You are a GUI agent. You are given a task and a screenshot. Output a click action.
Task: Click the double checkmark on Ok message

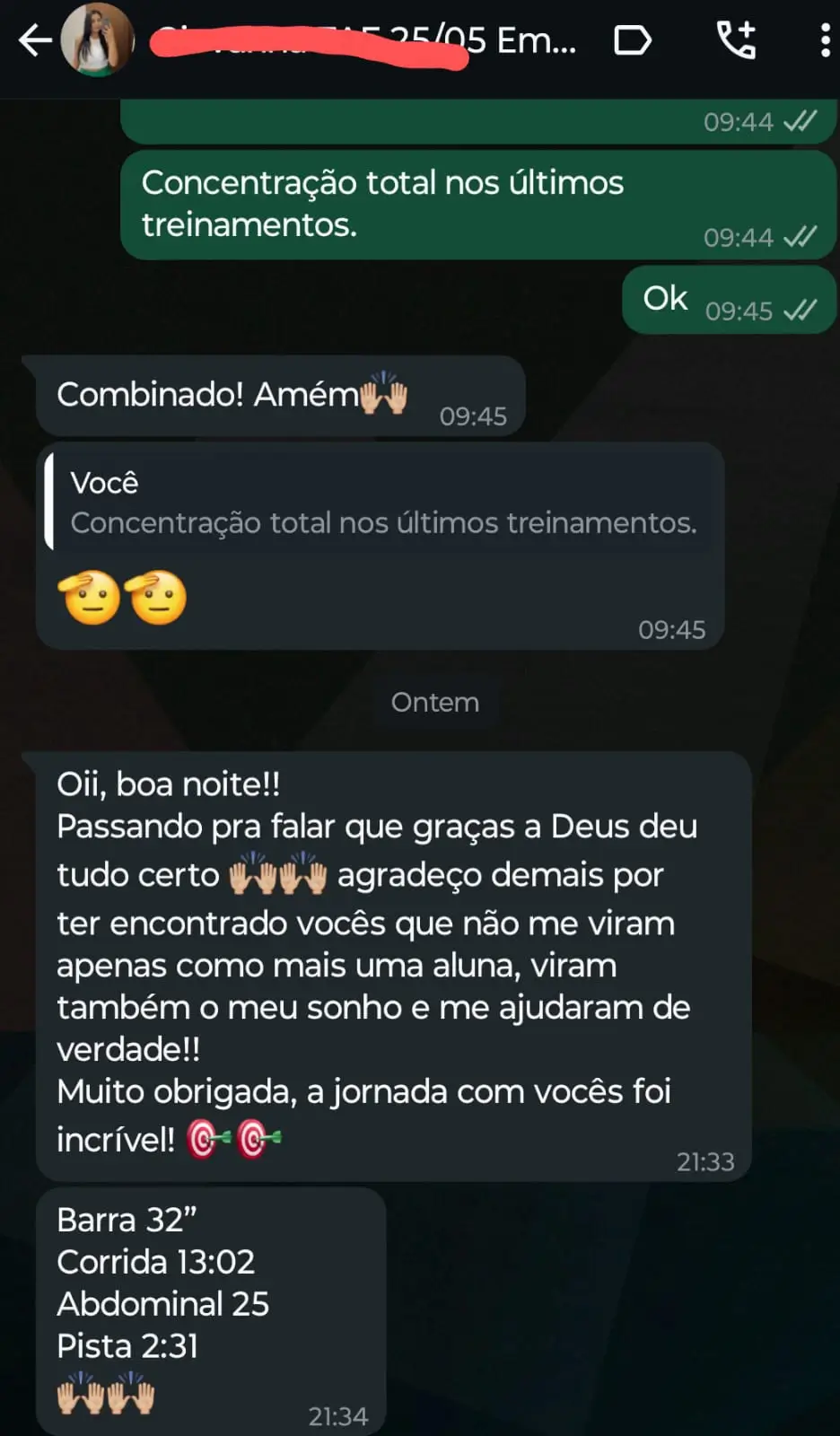[800, 310]
